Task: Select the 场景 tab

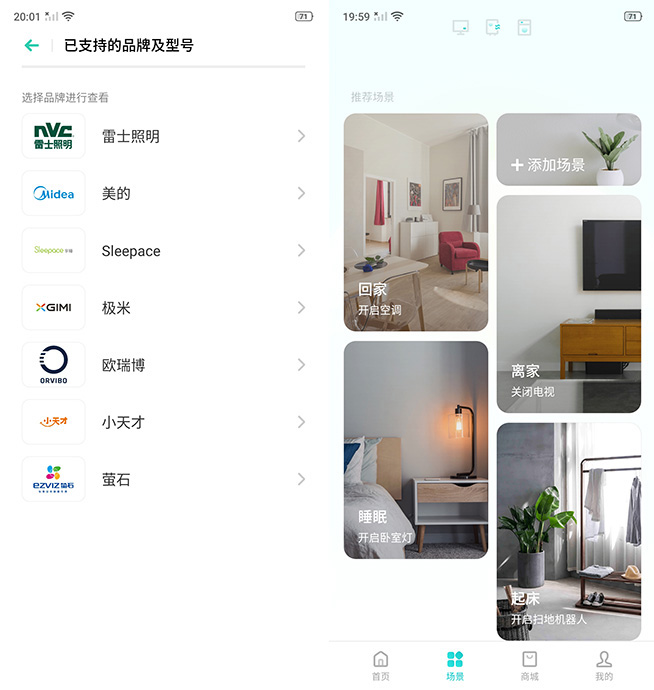Action: coord(455,665)
